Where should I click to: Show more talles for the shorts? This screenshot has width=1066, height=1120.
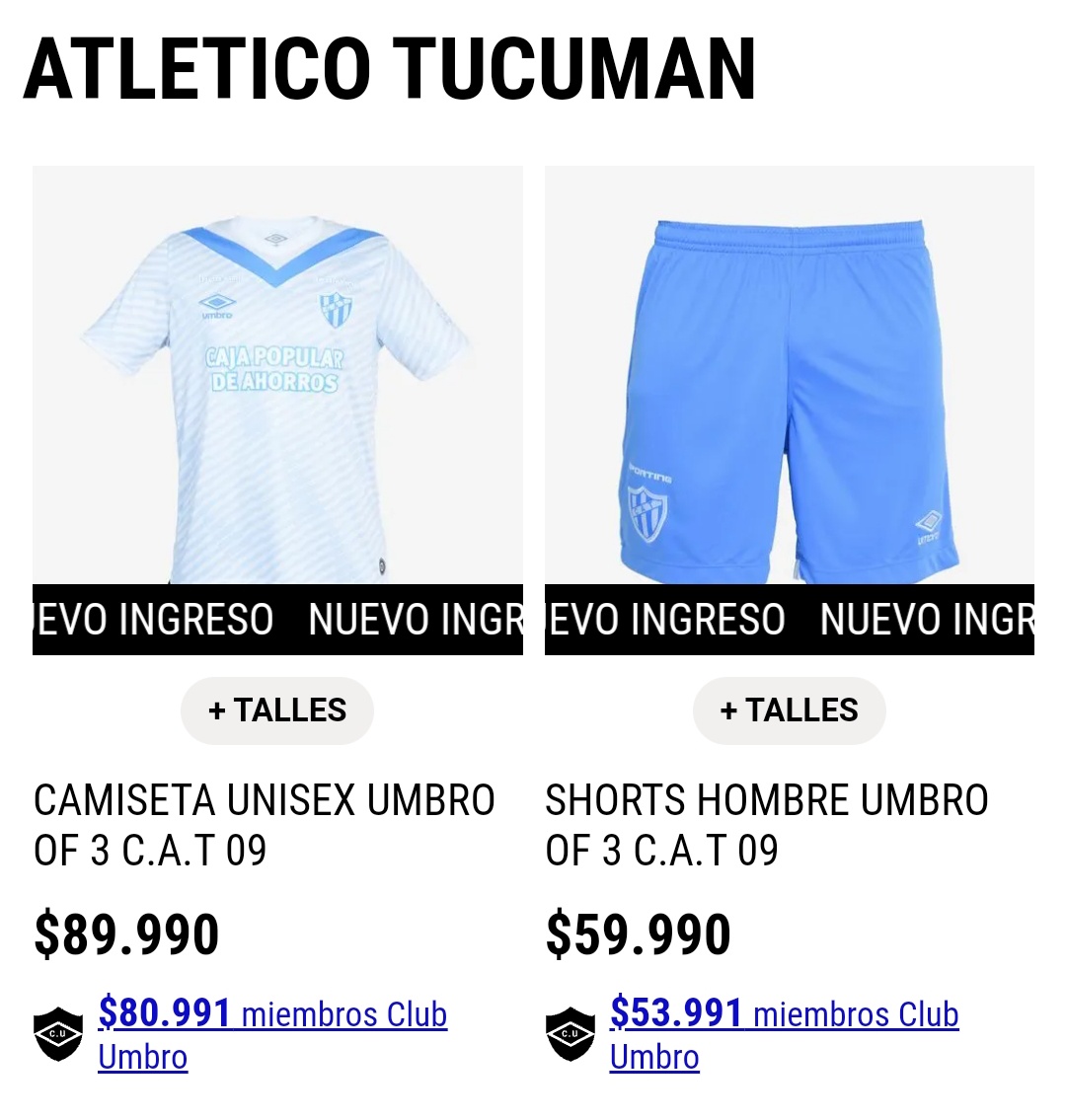click(x=789, y=710)
